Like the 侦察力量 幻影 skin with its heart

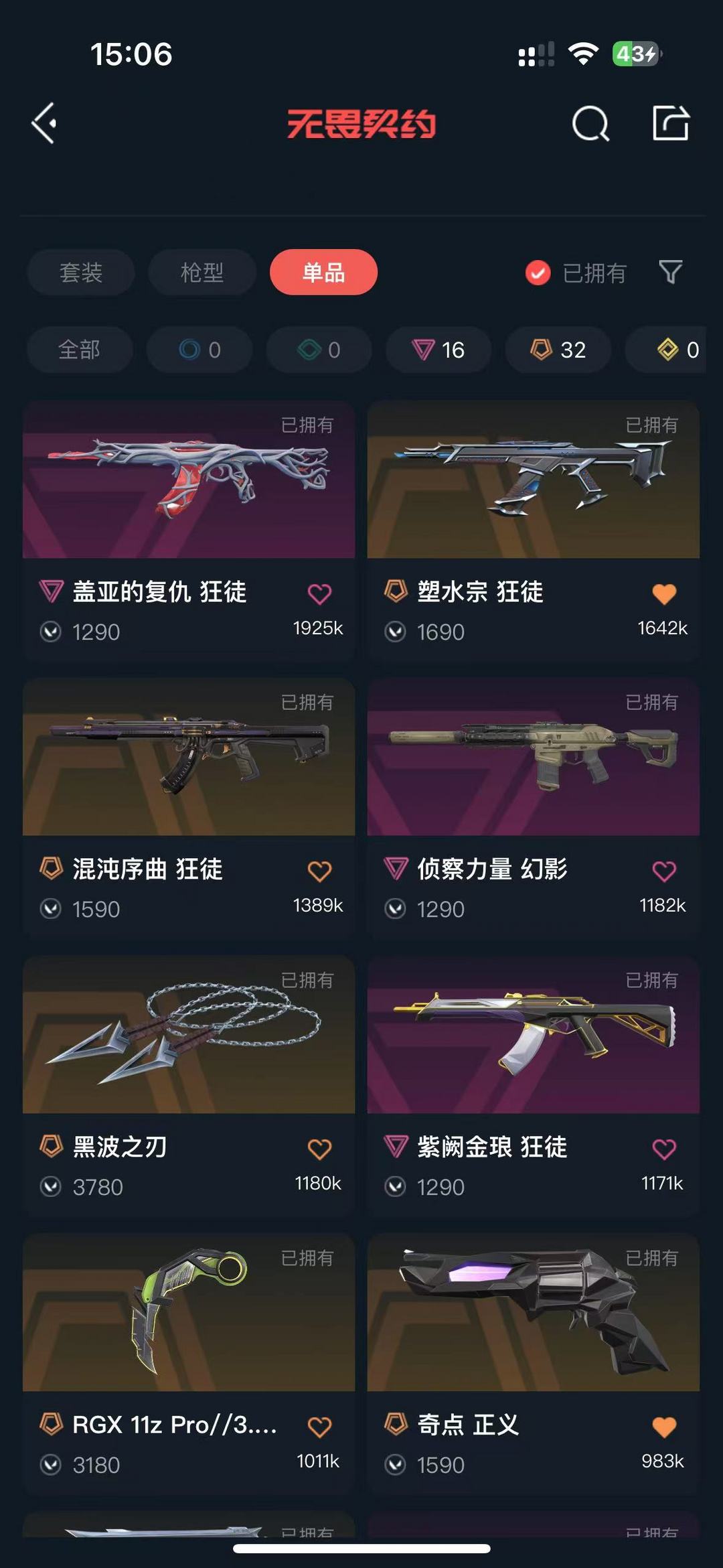click(x=664, y=871)
